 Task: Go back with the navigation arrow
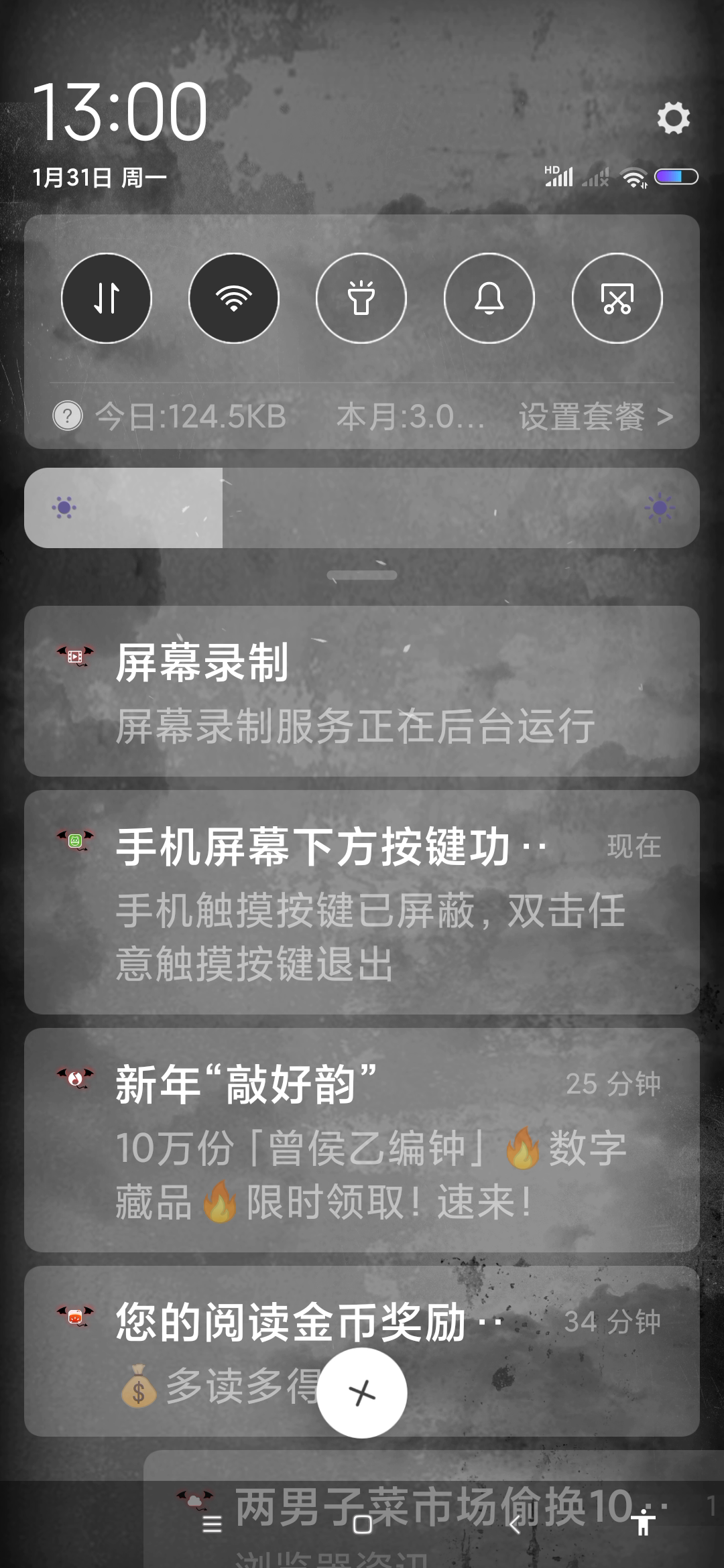514,1524
